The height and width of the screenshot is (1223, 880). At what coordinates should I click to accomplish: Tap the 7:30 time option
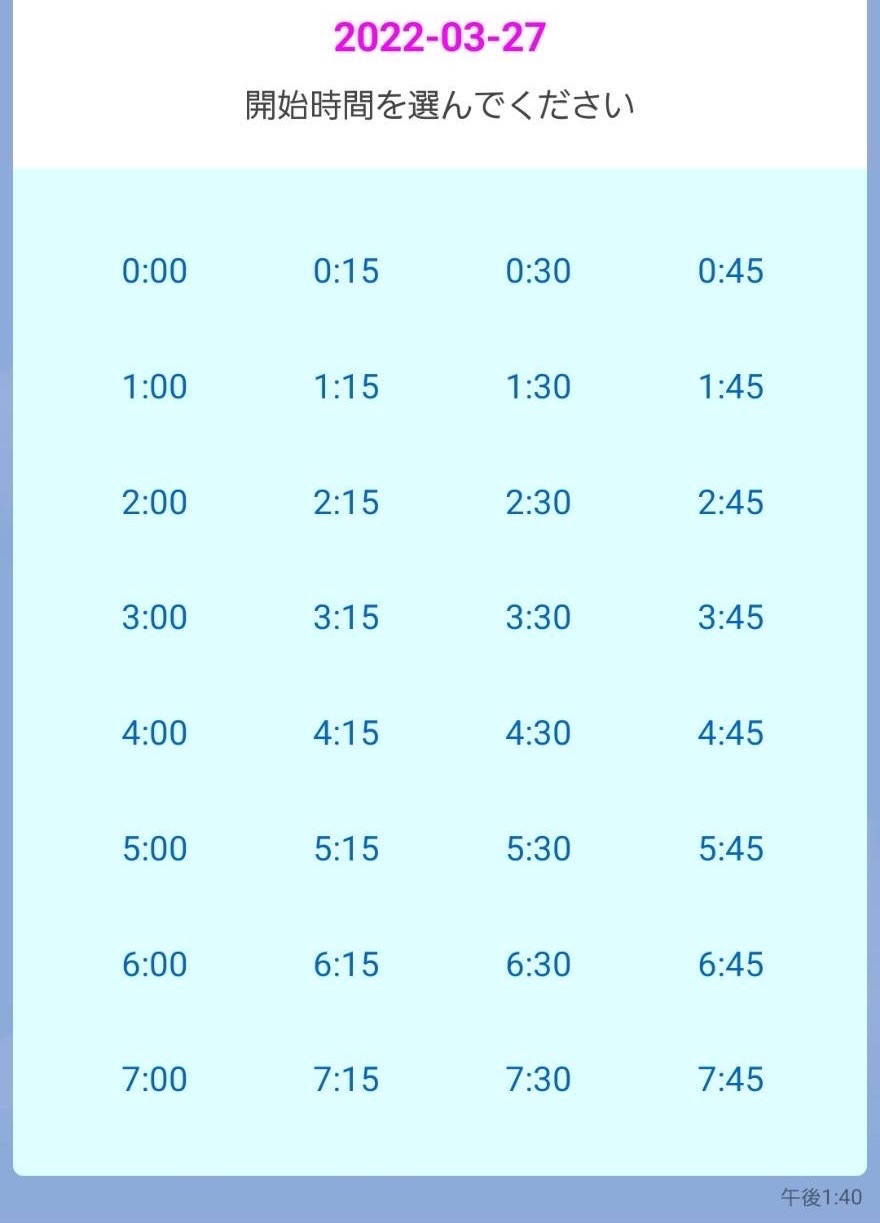pyautogui.click(x=538, y=1080)
